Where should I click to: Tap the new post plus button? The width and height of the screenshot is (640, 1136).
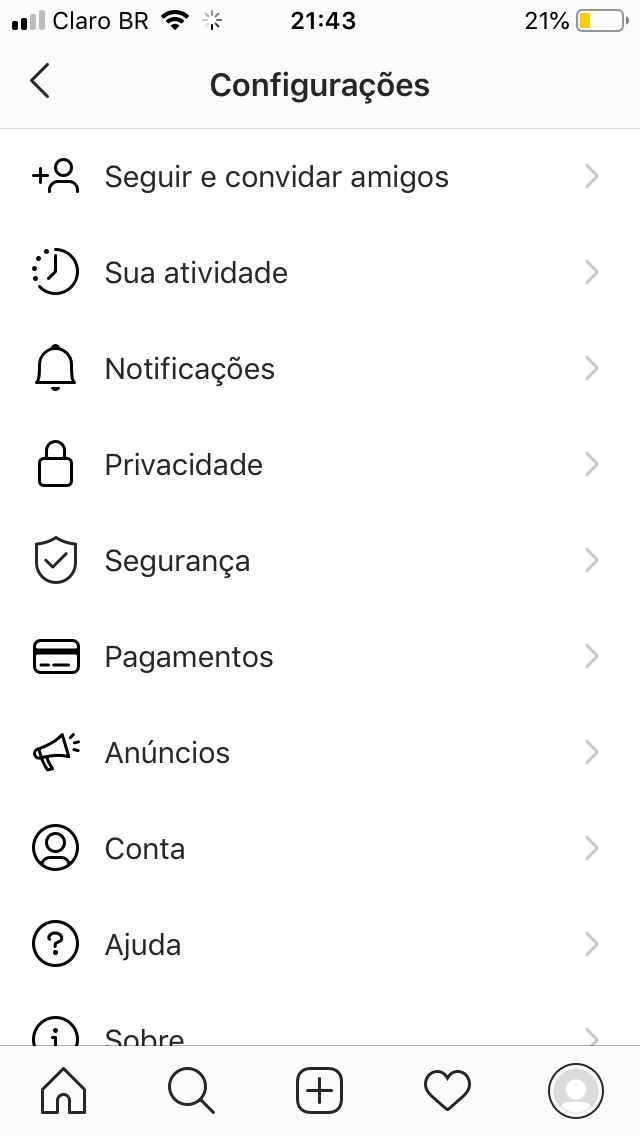click(x=320, y=1090)
